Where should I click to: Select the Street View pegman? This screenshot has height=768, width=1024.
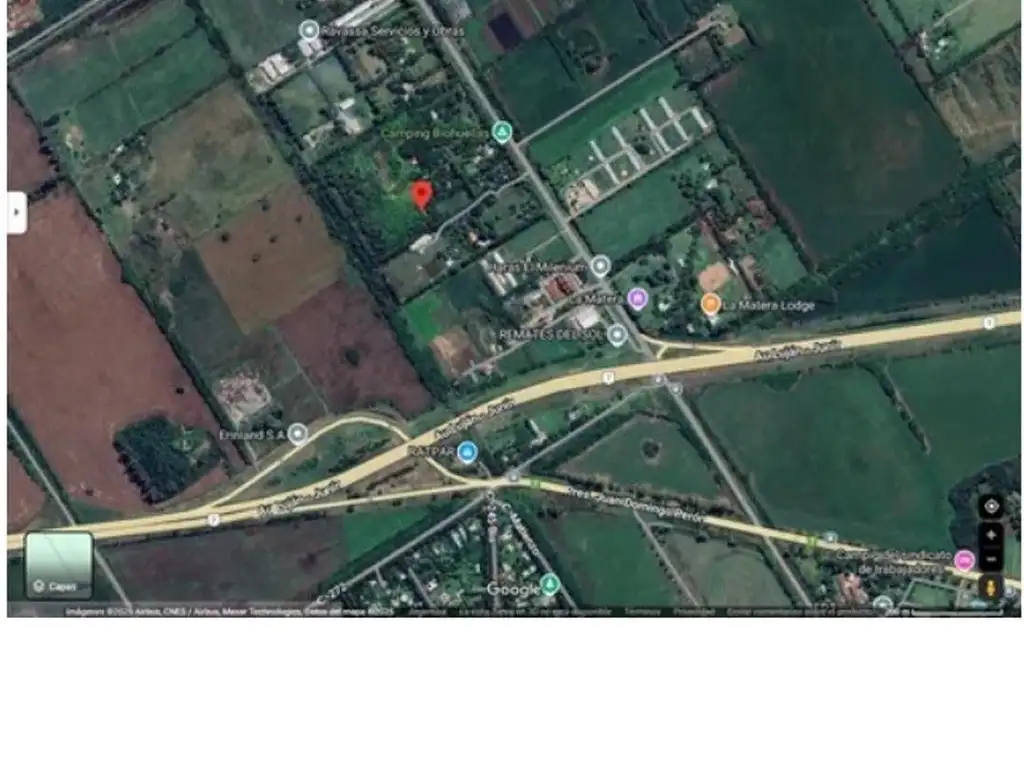(x=991, y=587)
